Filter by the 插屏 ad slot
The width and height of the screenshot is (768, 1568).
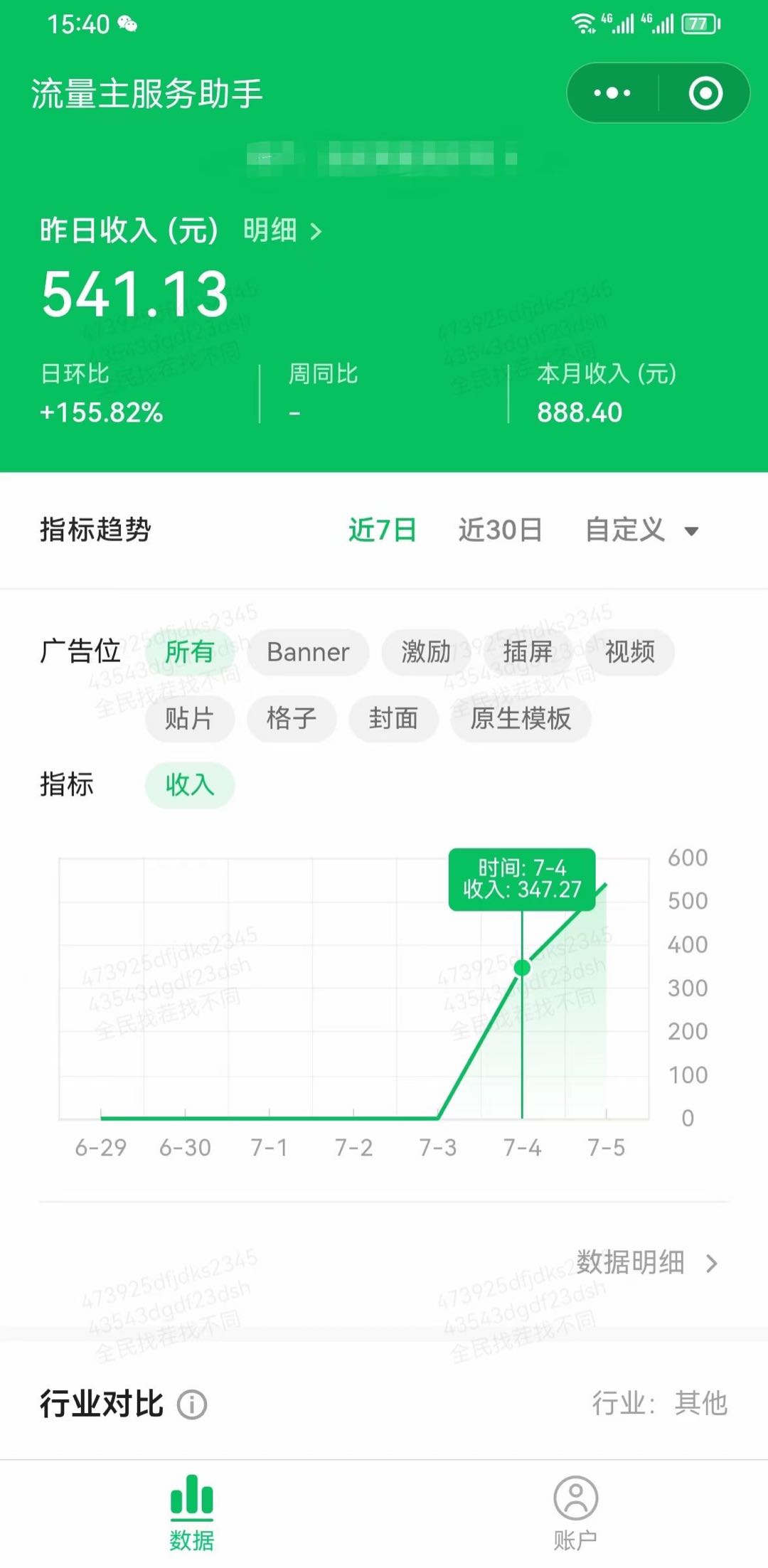528,651
